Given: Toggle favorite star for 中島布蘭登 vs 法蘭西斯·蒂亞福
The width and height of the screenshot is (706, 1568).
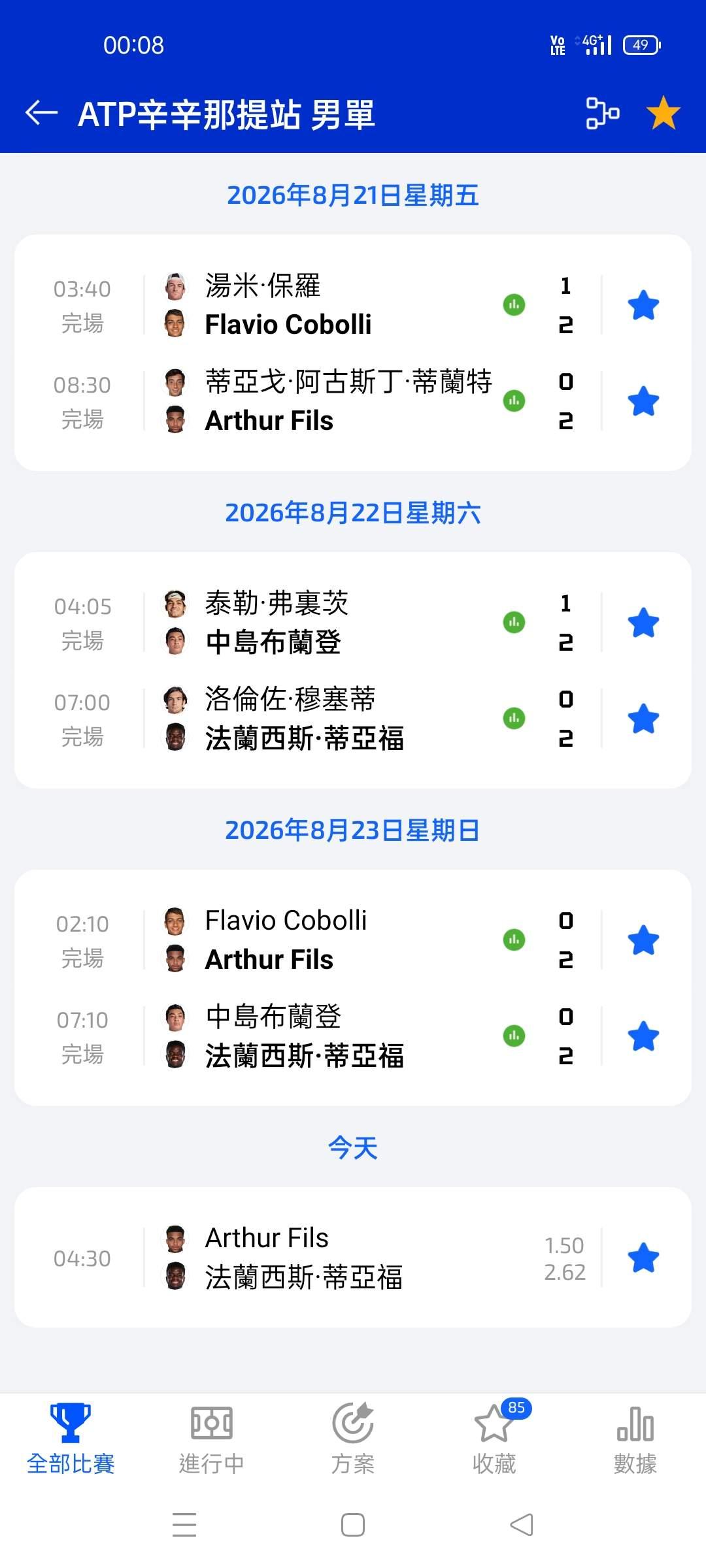Looking at the screenshot, I should click(x=643, y=1036).
